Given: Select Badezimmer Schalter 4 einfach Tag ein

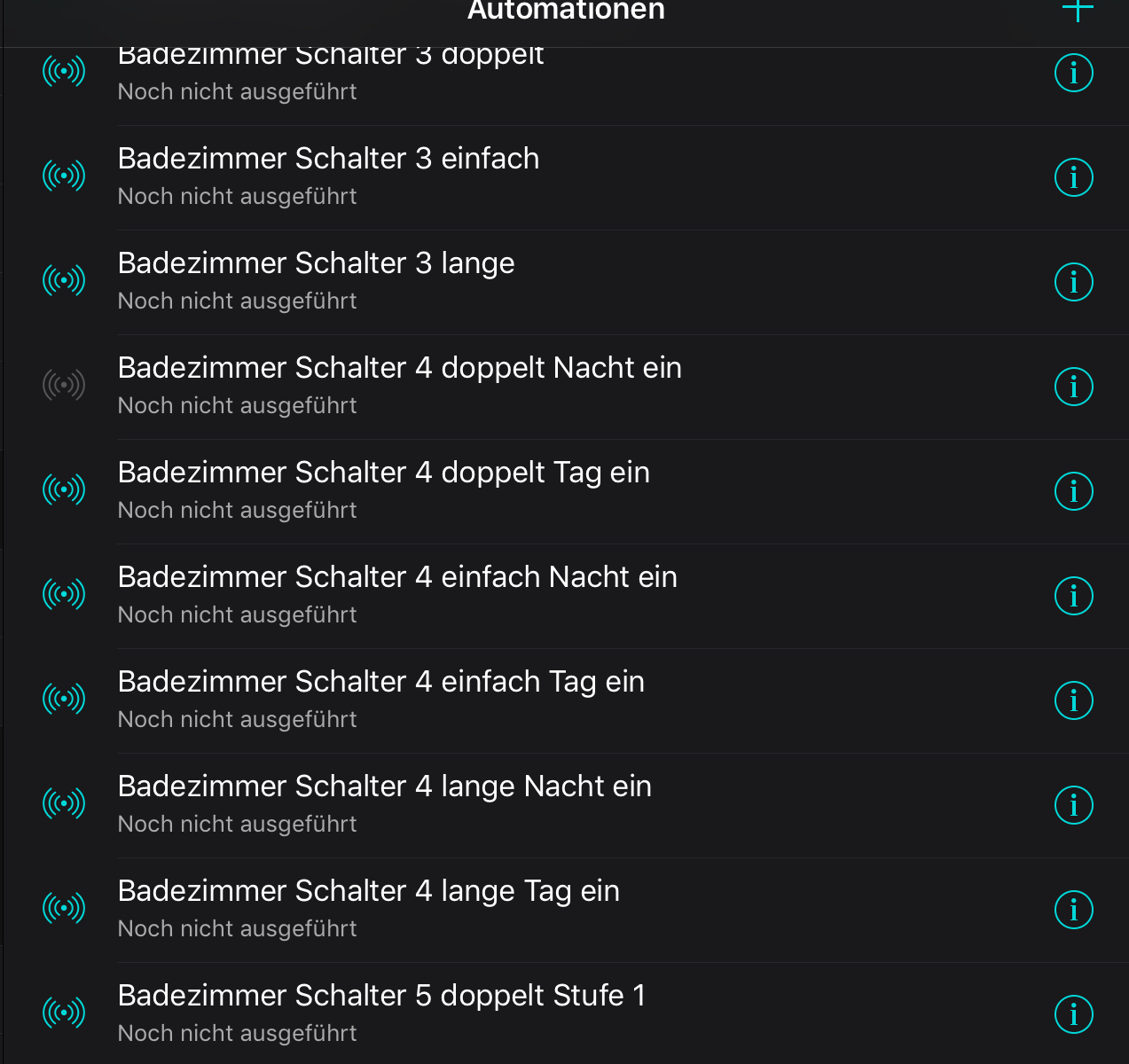Looking at the screenshot, I should point(566,700).
